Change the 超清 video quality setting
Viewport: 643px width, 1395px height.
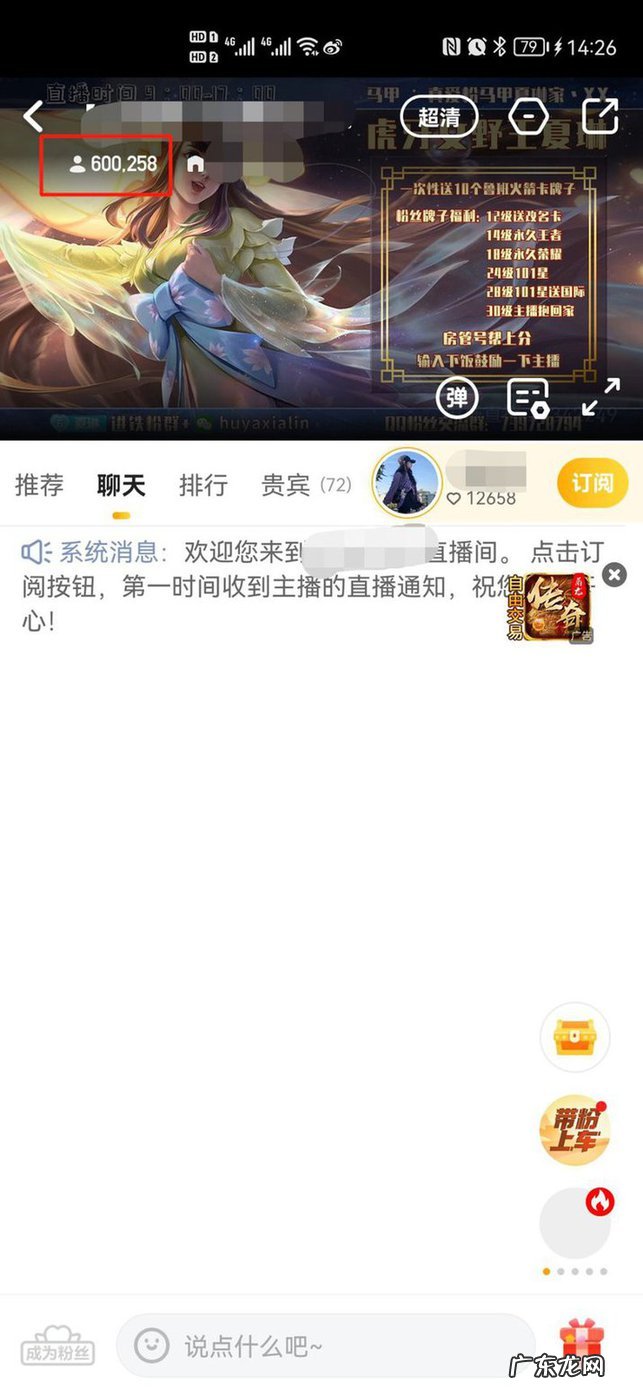tap(438, 117)
